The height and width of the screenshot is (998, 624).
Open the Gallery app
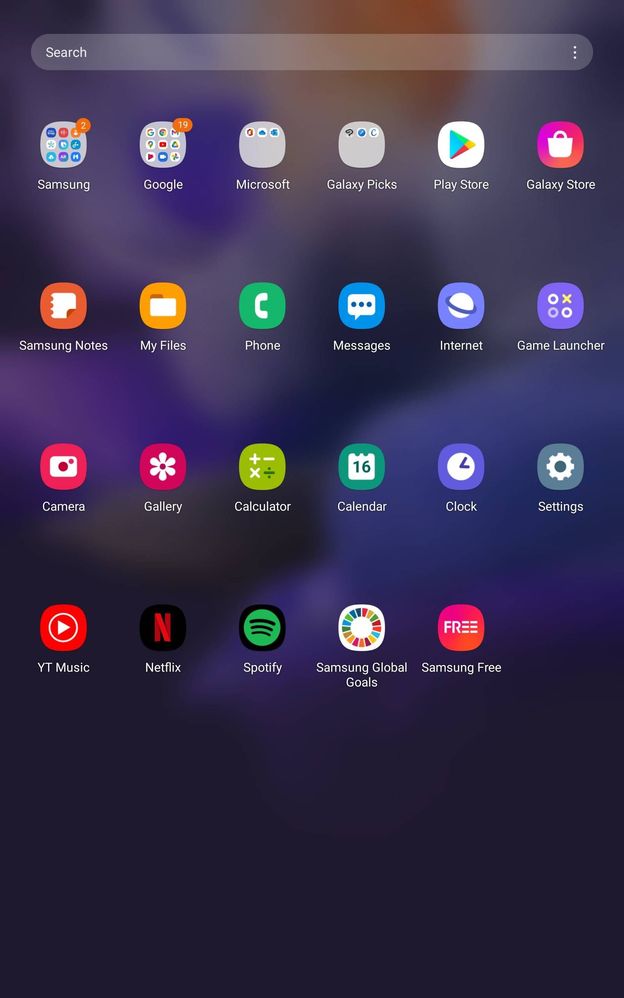[163, 467]
